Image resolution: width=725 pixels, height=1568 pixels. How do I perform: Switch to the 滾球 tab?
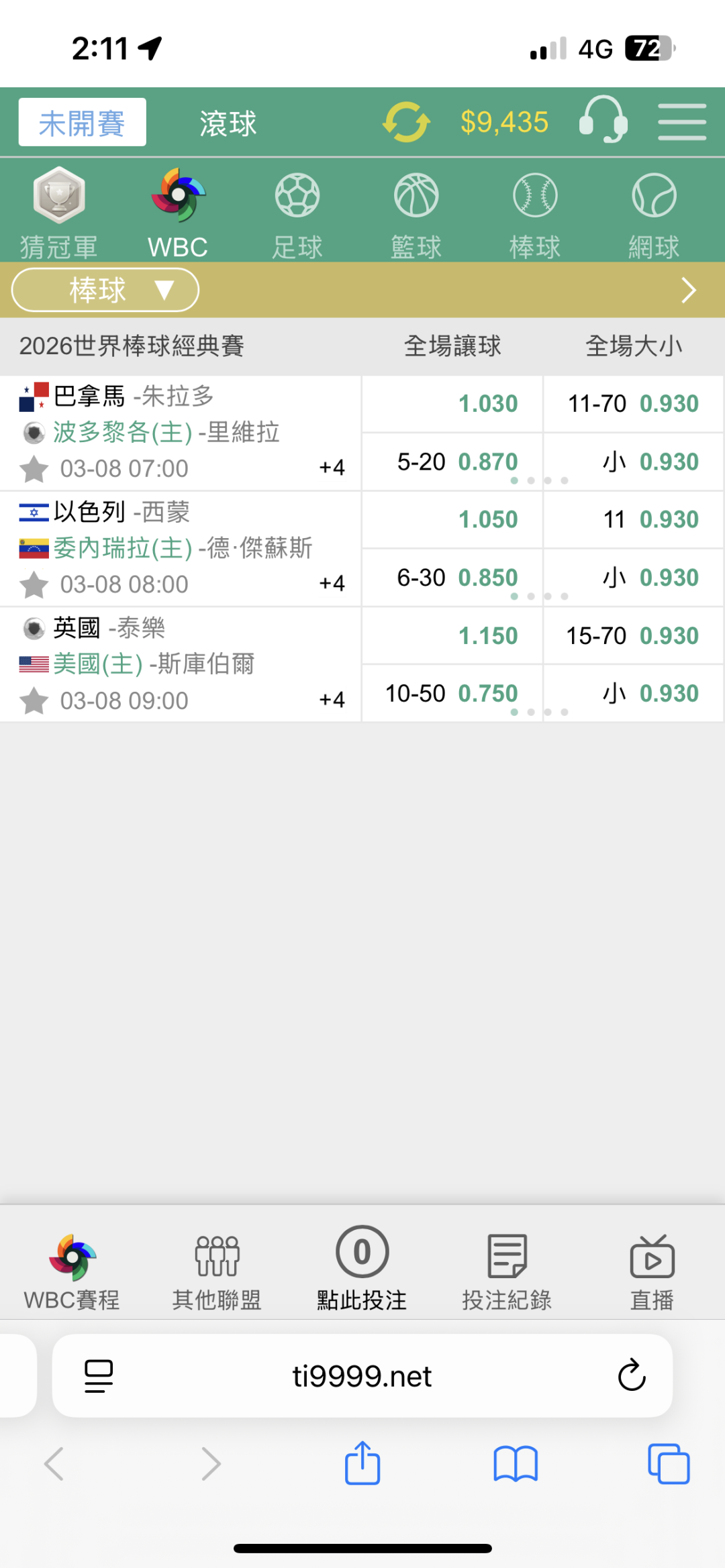[228, 123]
